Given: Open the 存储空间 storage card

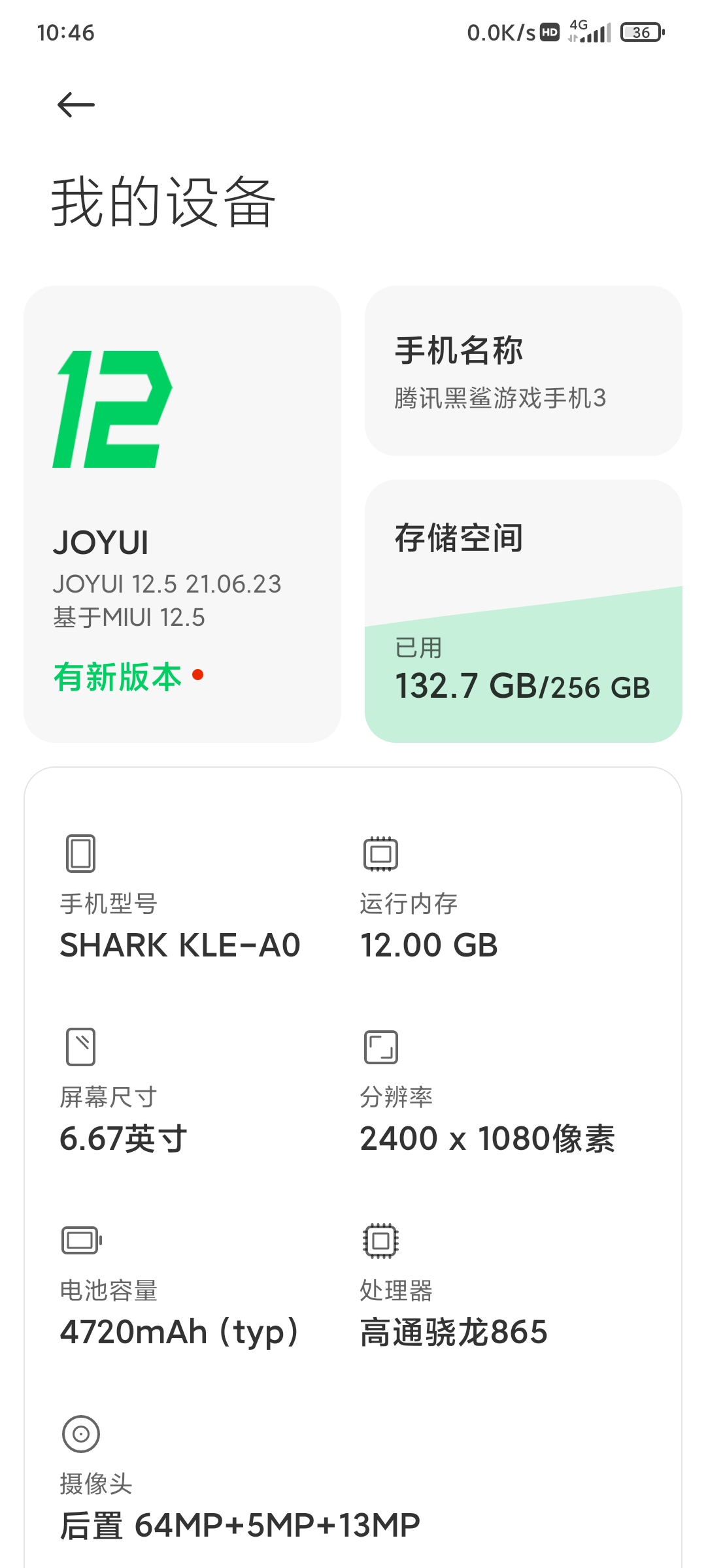Looking at the screenshot, I should point(523,611).
